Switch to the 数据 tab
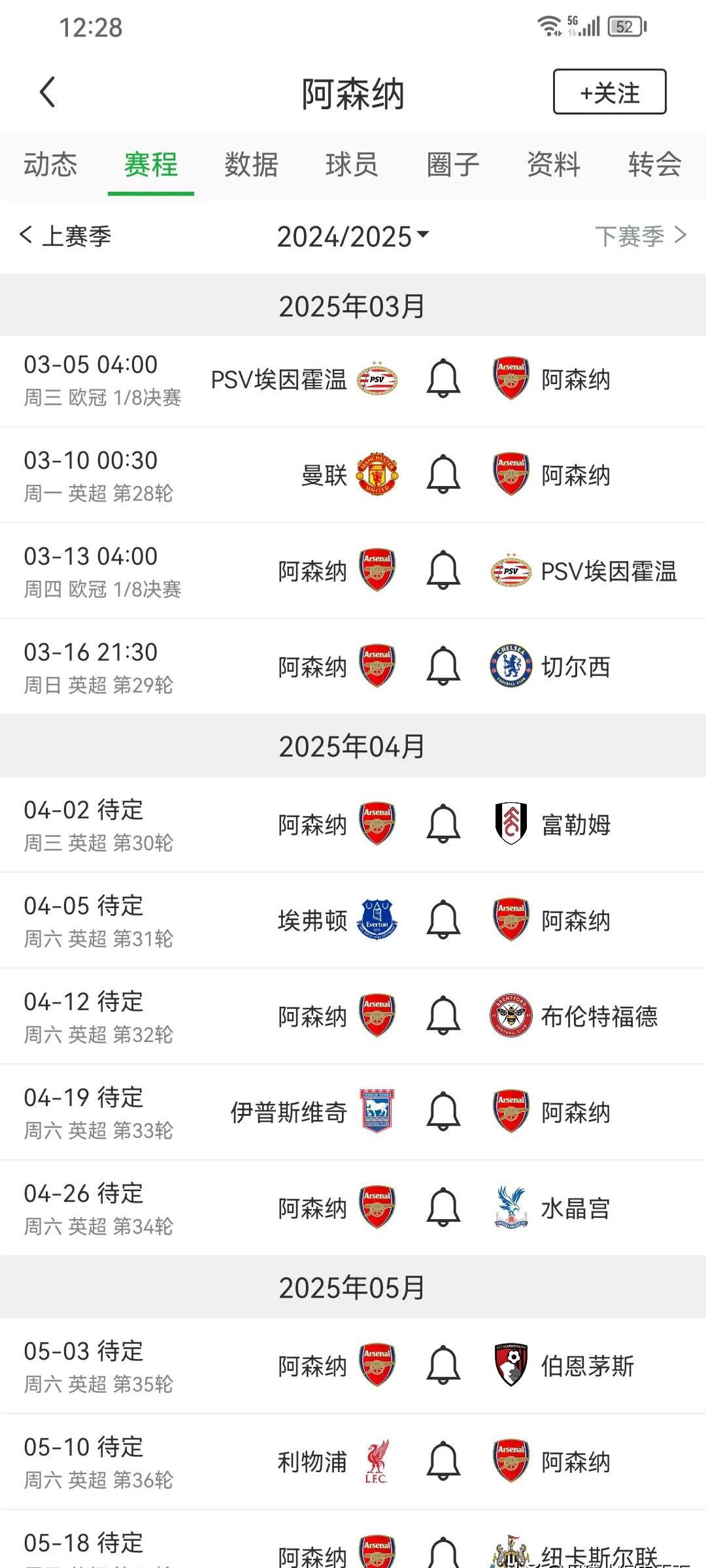Image resolution: width=706 pixels, height=1568 pixels. pyautogui.click(x=252, y=165)
